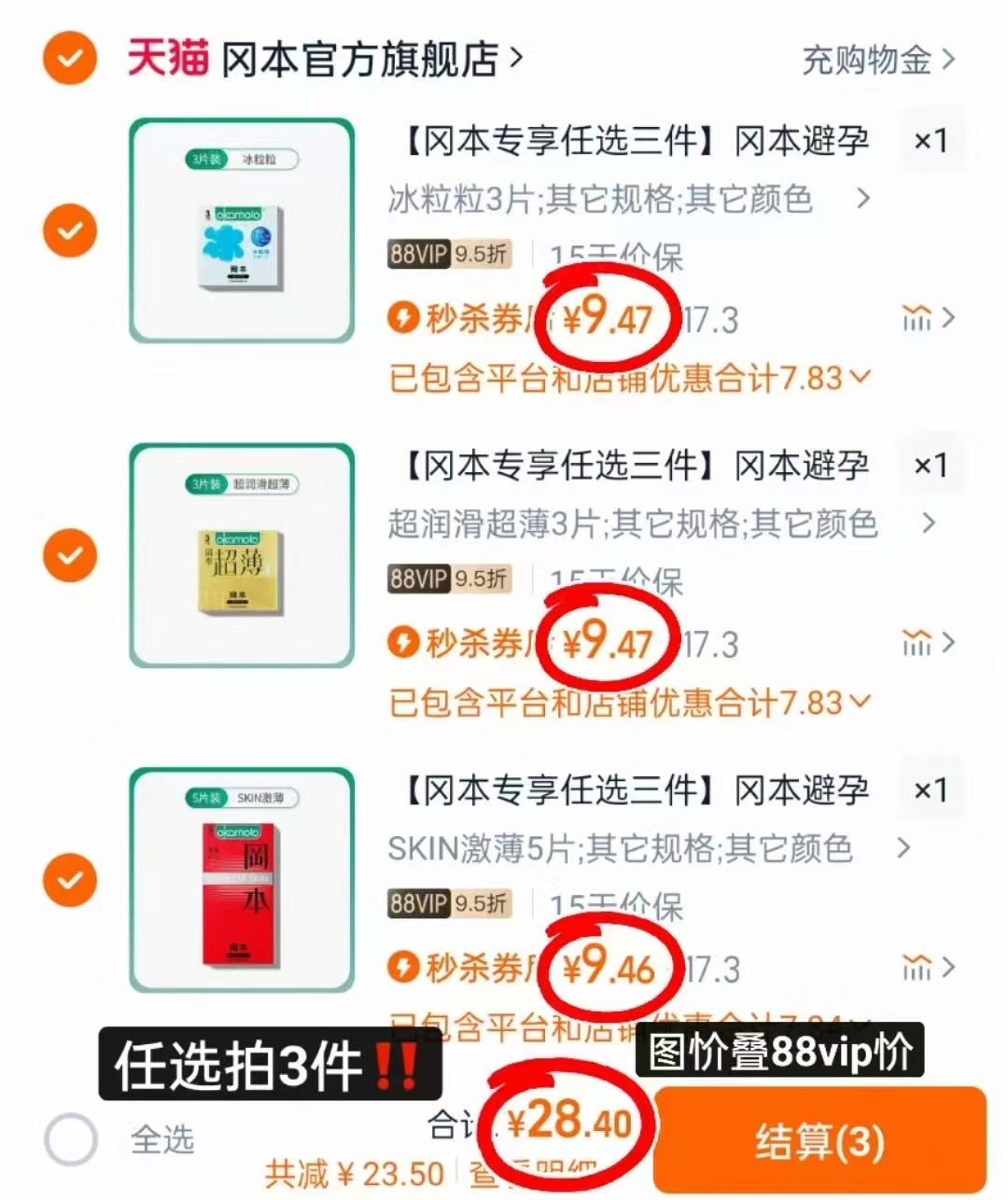Open the price trend chart icon for 超润滑超薄
This screenshot has width=1008, height=1200.
(x=918, y=643)
